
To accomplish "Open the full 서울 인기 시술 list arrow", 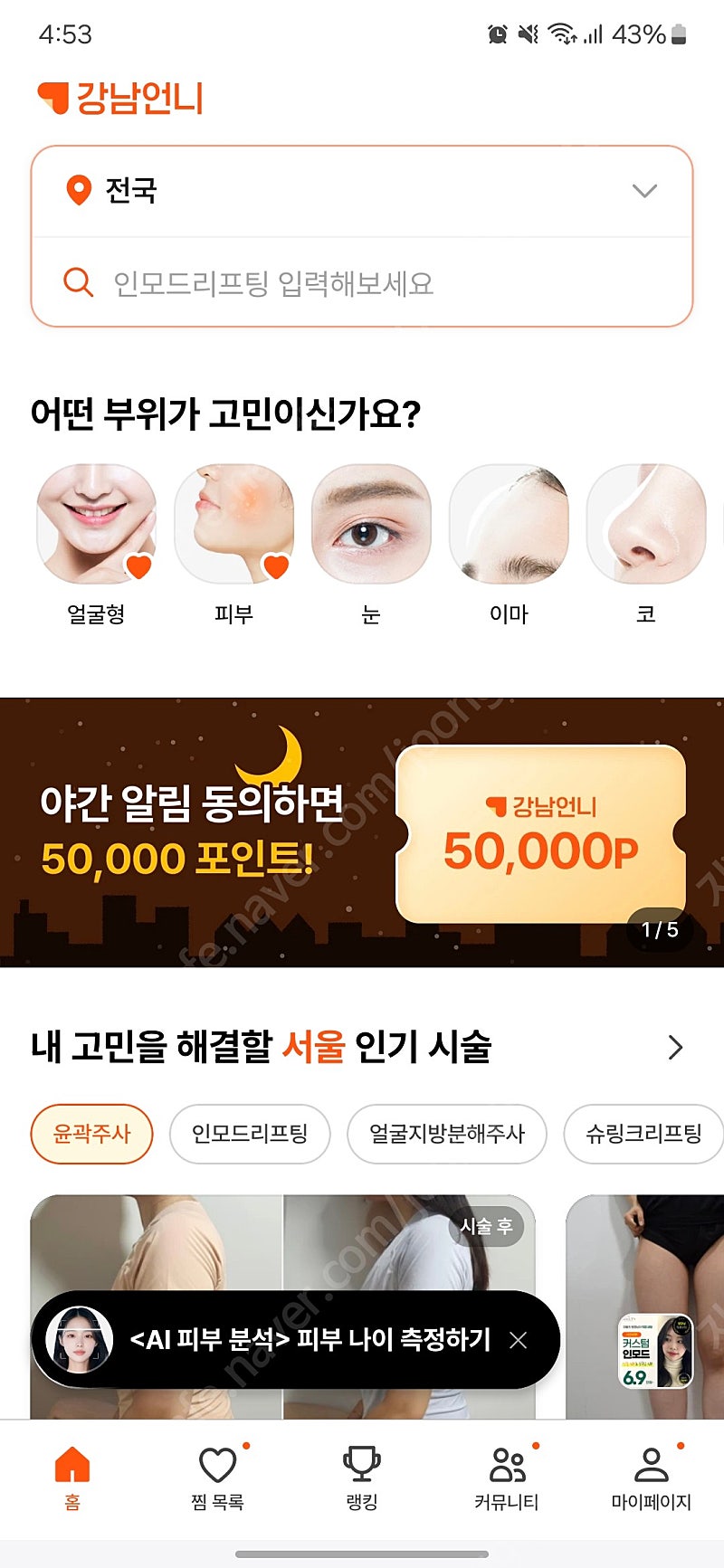I will point(675,1047).
